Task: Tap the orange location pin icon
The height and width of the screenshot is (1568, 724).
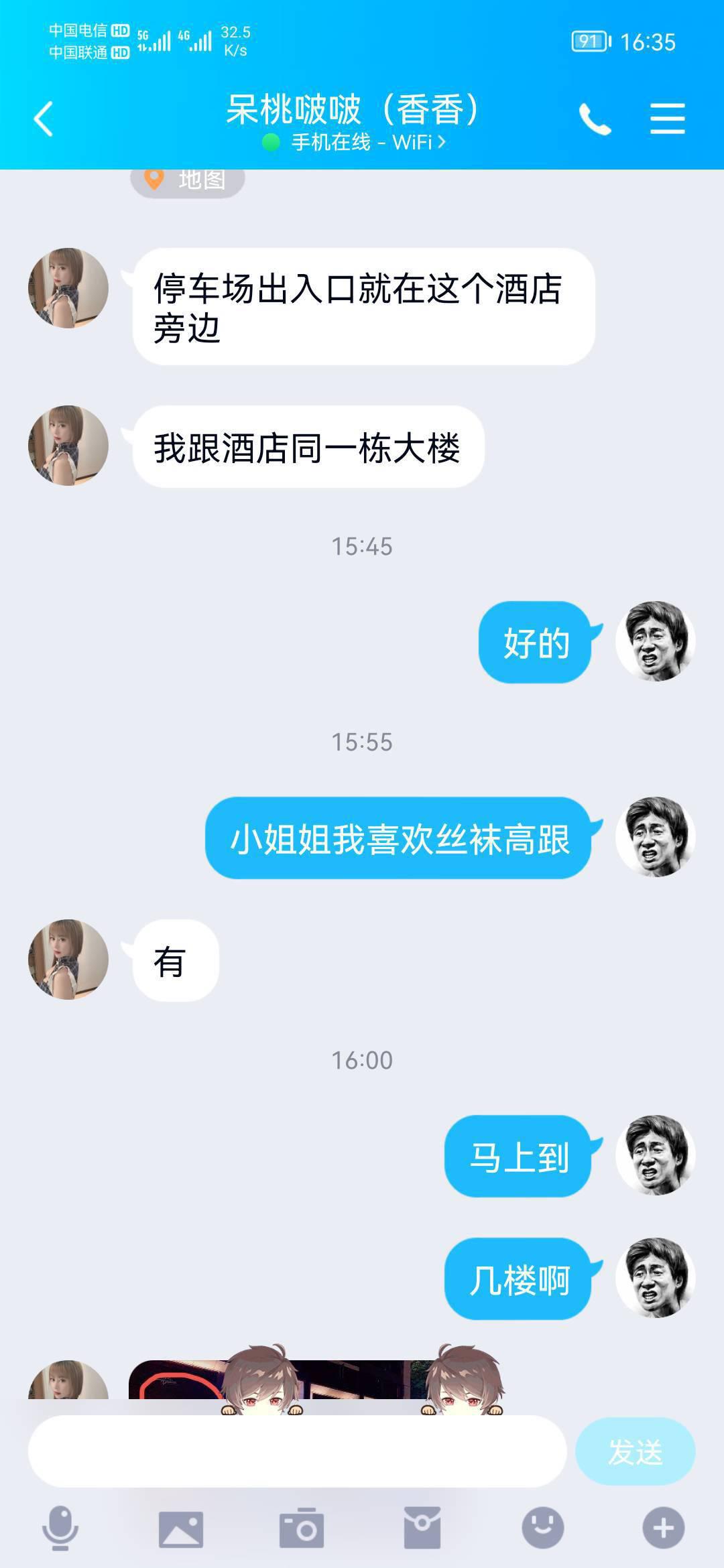Action: pyautogui.click(x=153, y=180)
